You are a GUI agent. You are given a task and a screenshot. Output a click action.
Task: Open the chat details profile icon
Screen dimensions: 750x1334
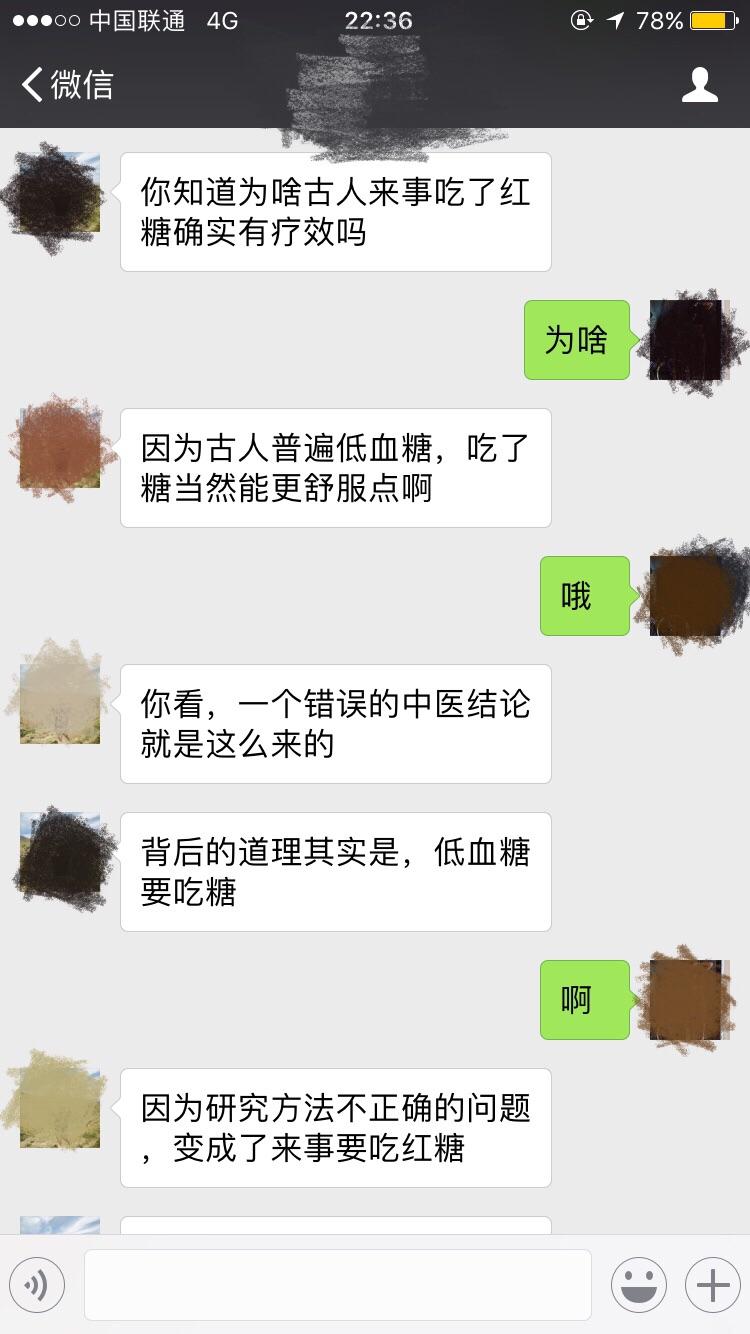click(699, 85)
